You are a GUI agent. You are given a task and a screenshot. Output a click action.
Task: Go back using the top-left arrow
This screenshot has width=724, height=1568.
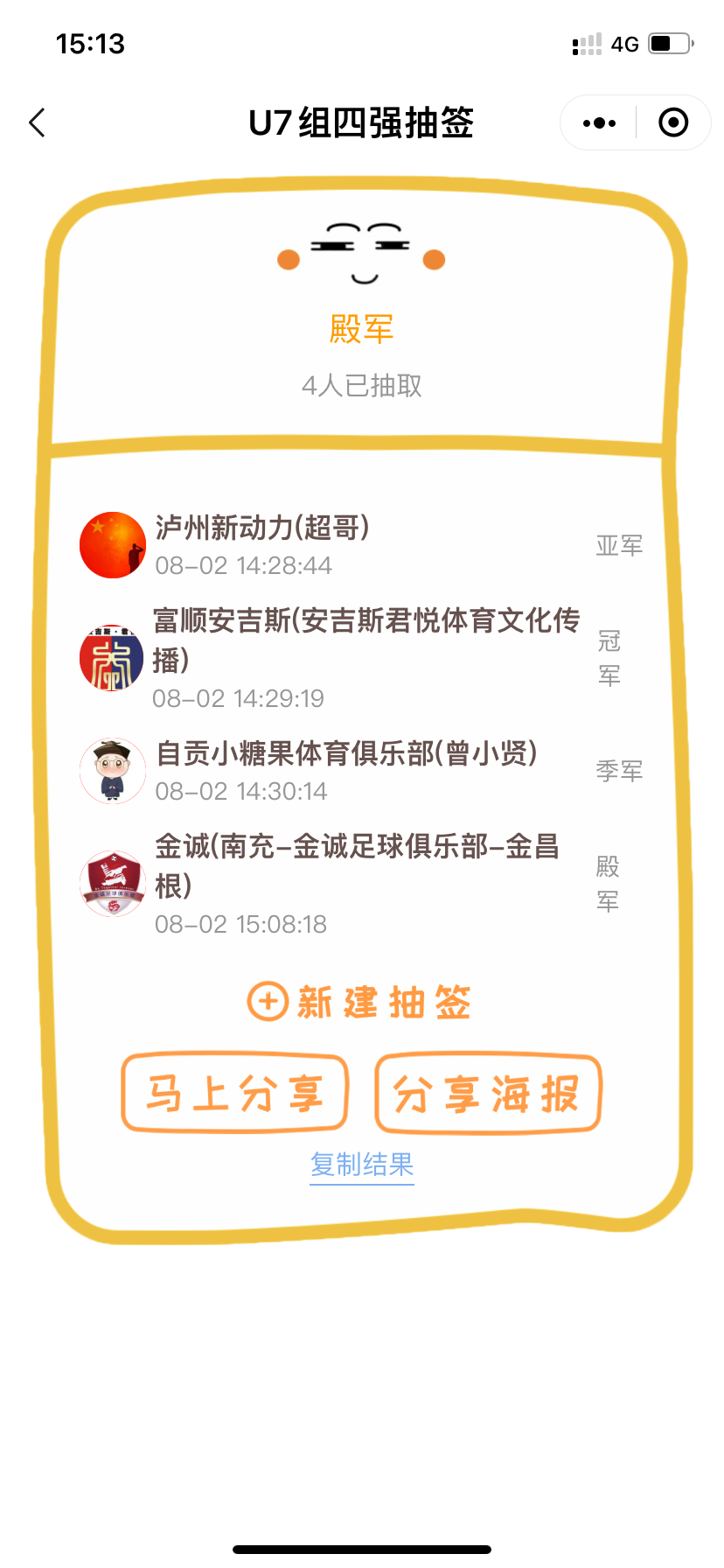coord(37,123)
